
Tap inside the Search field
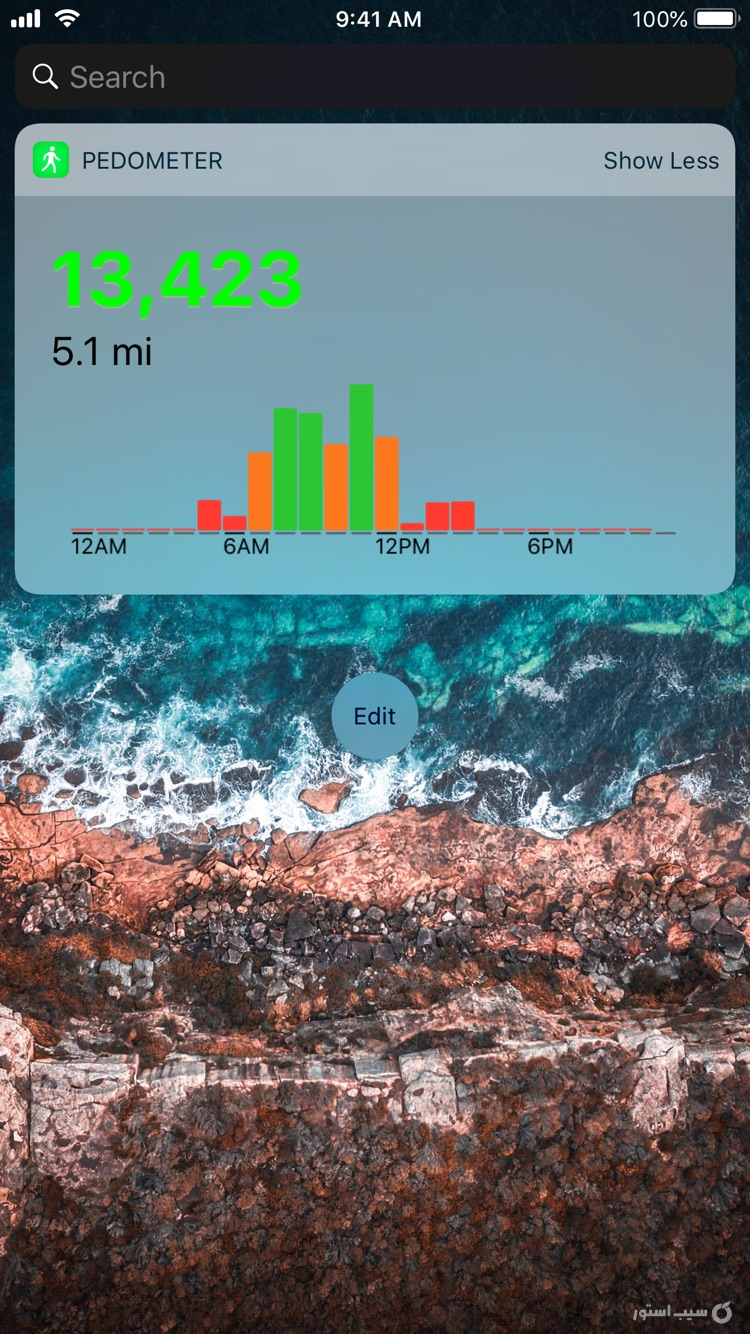tap(375, 76)
